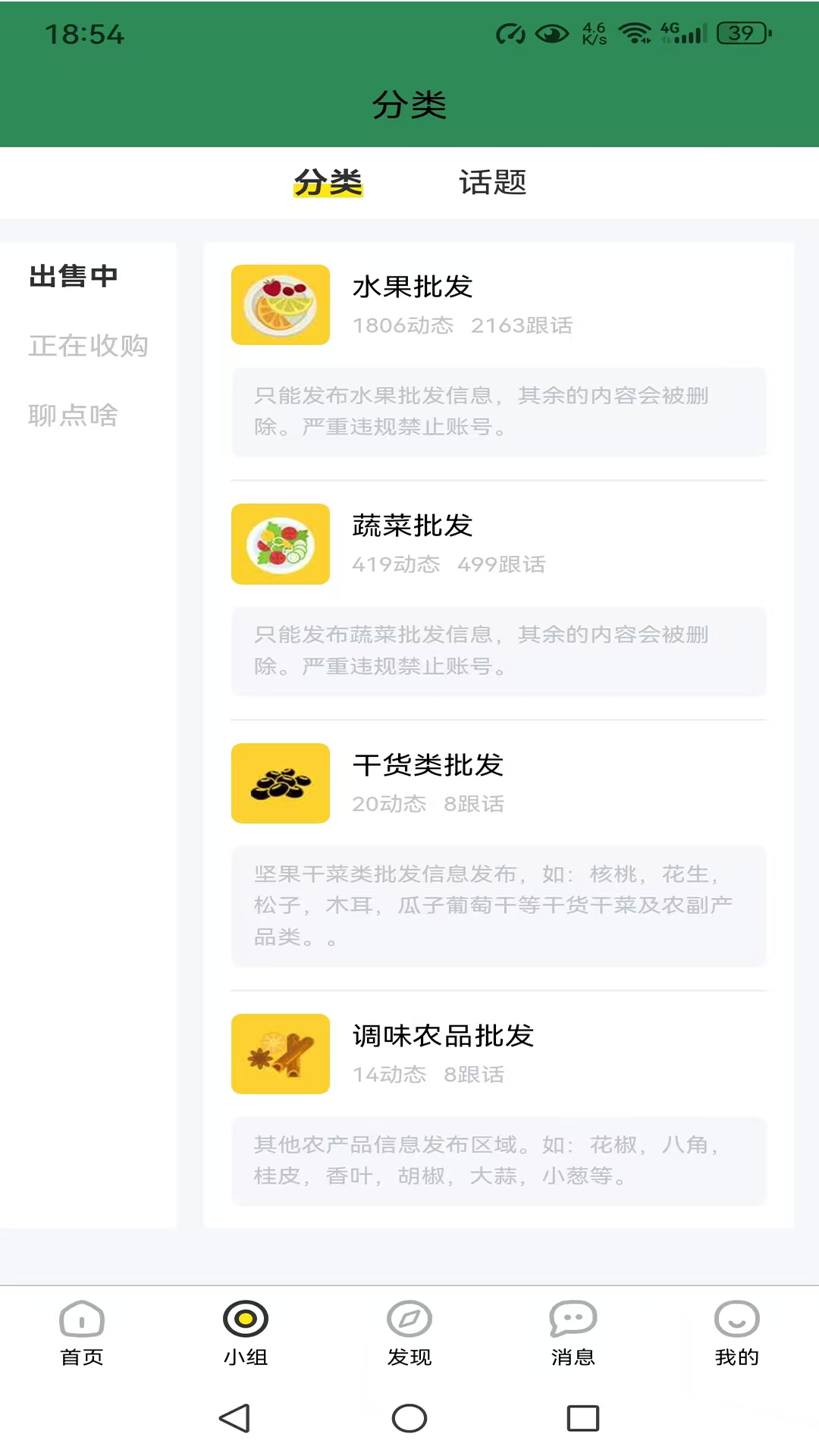The height and width of the screenshot is (1456, 819).
Task: Open the 调味农品批发 spices icon
Action: (280, 1054)
